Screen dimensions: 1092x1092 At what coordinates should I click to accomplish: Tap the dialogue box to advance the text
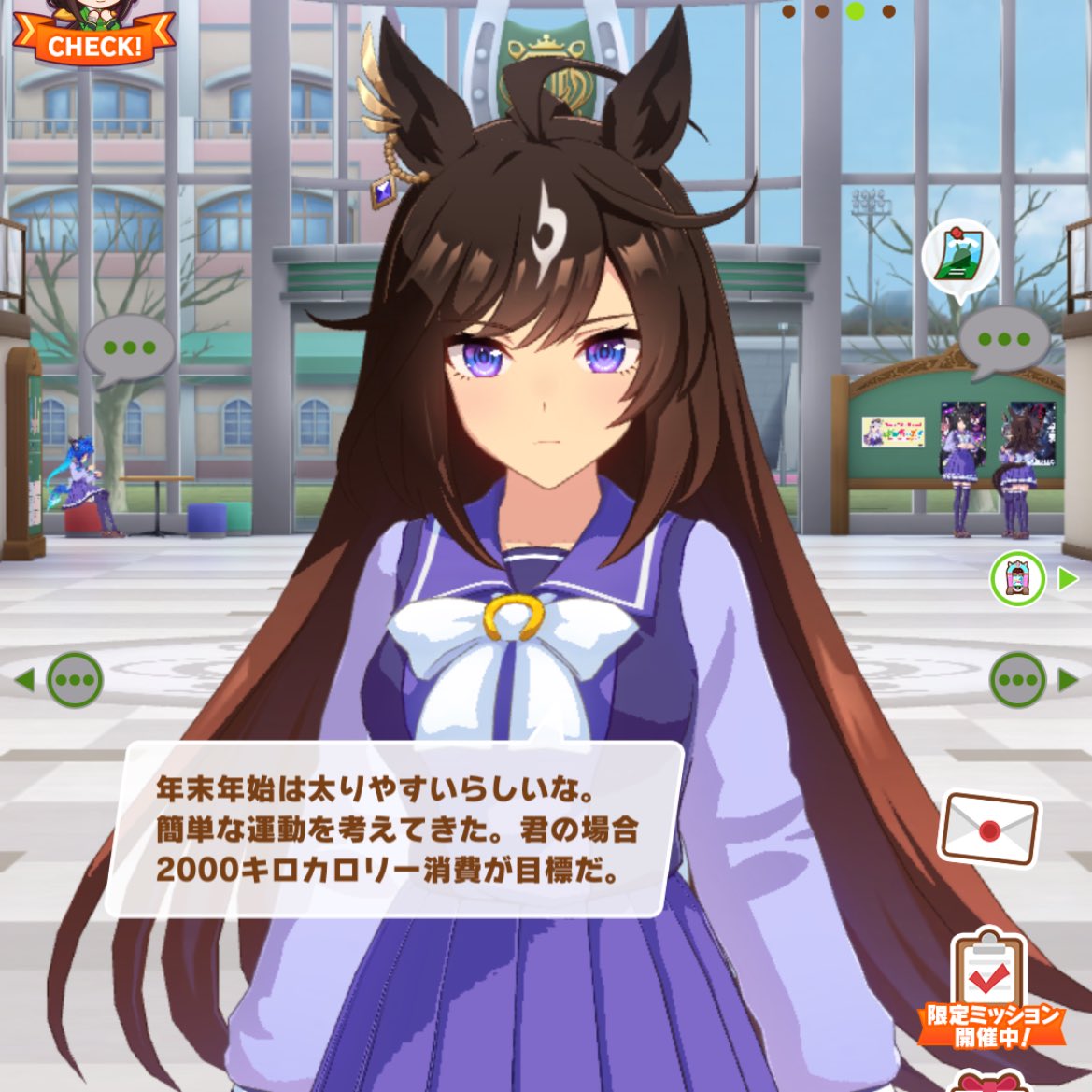pyautogui.click(x=394, y=830)
